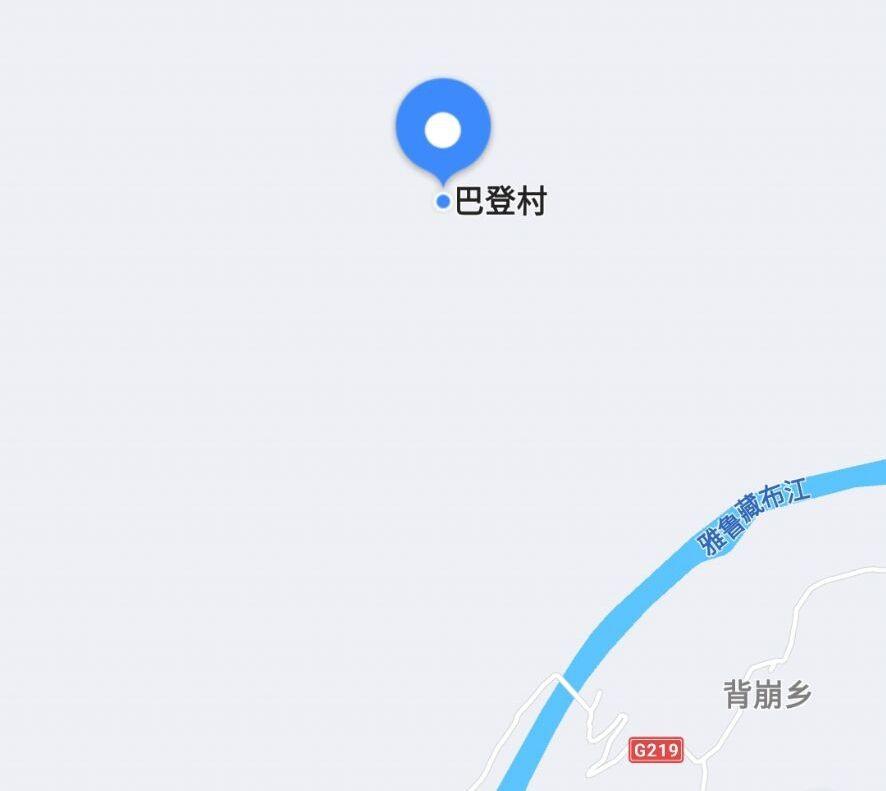Tap the blue location pin marker
The image size is (886, 791).
coord(443,129)
